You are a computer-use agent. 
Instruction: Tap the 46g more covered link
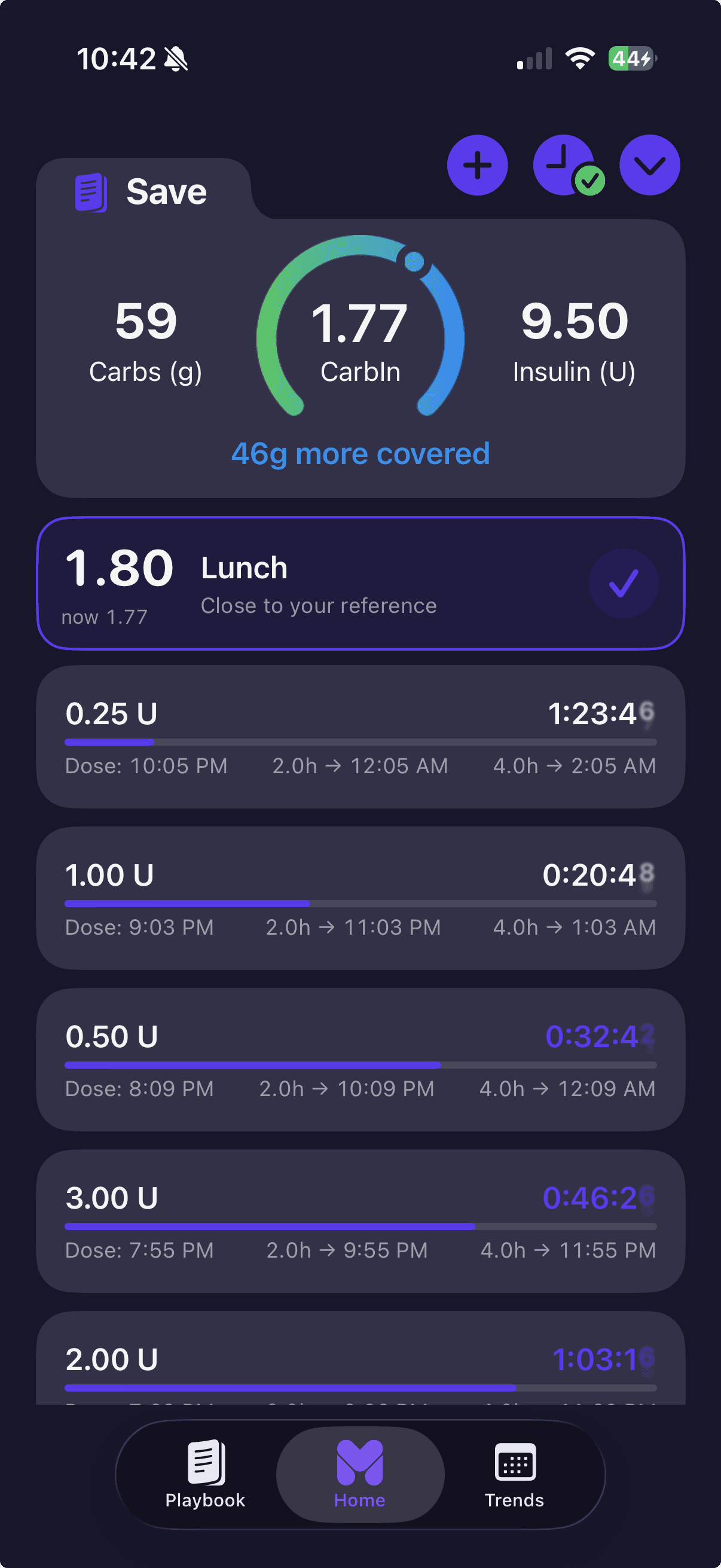coord(361,453)
